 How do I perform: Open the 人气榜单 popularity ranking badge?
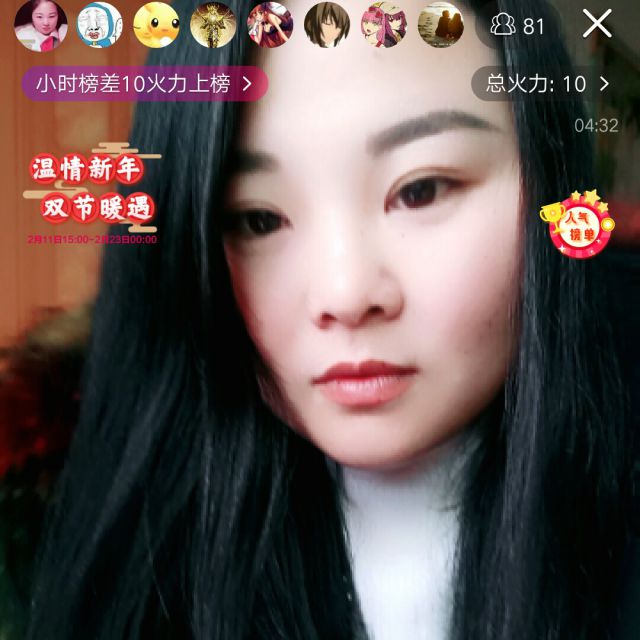[574, 219]
